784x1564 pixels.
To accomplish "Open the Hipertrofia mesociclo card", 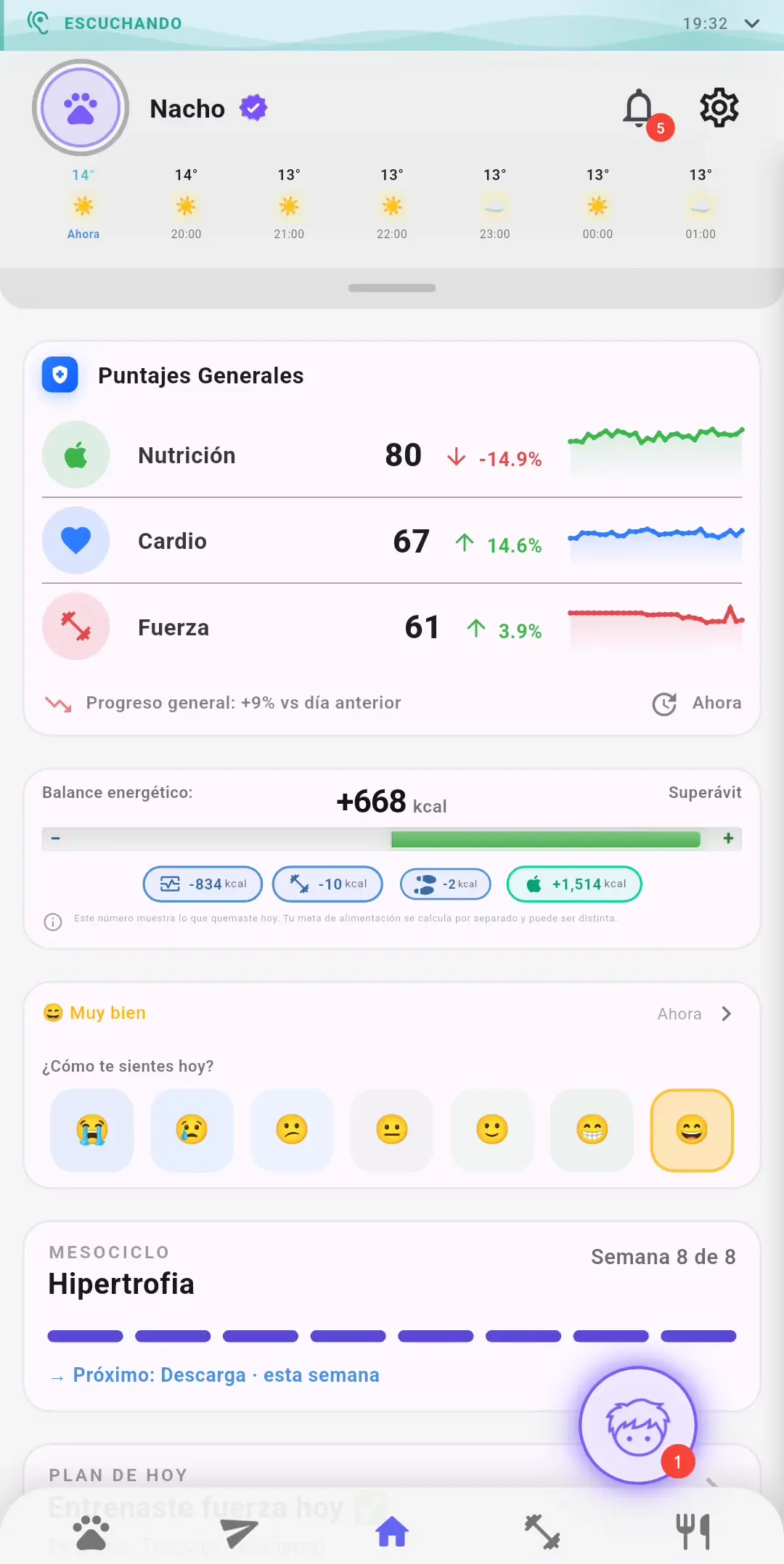I will (392, 1316).
